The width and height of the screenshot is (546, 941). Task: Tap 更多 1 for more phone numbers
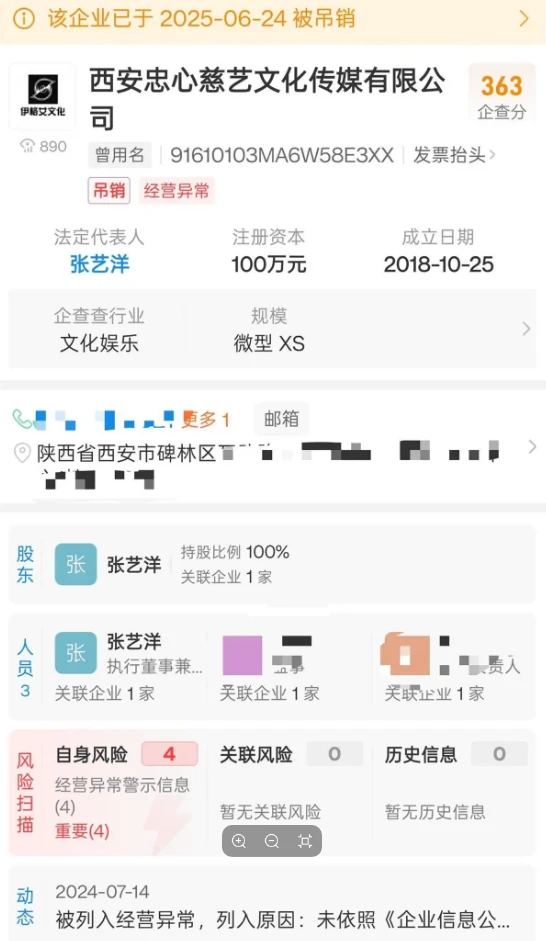tap(205, 419)
